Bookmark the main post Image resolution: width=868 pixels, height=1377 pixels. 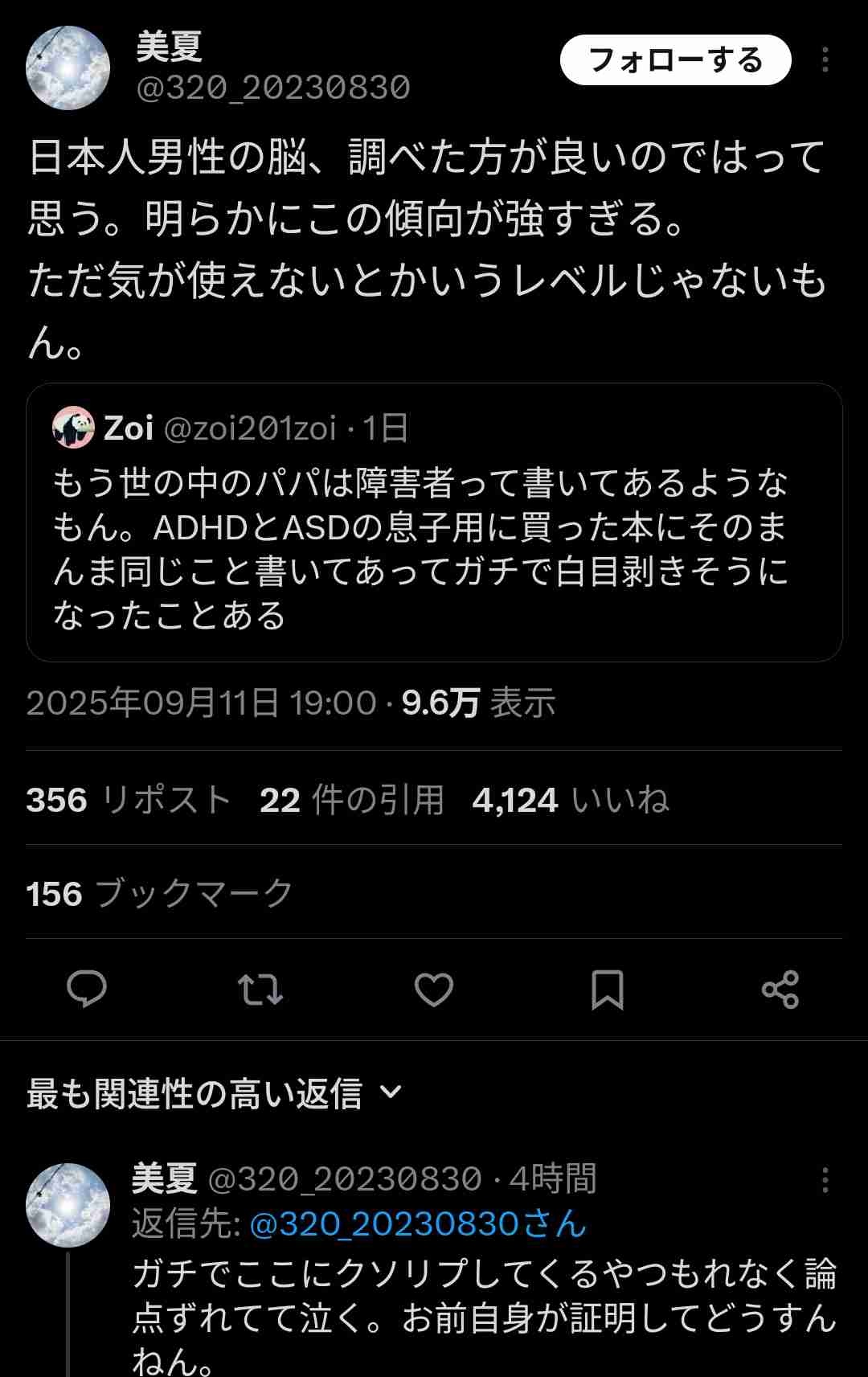point(607,989)
